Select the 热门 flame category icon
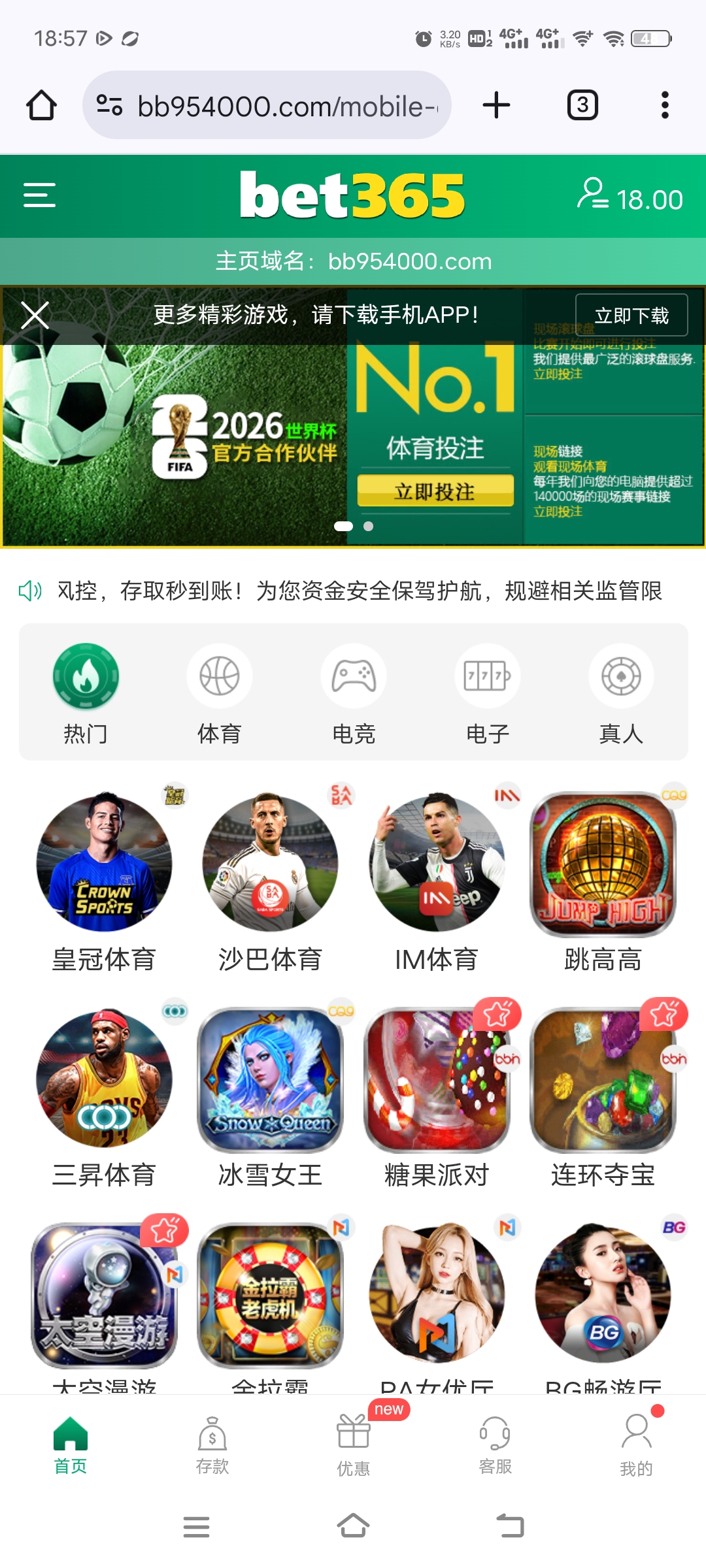 pos(85,677)
